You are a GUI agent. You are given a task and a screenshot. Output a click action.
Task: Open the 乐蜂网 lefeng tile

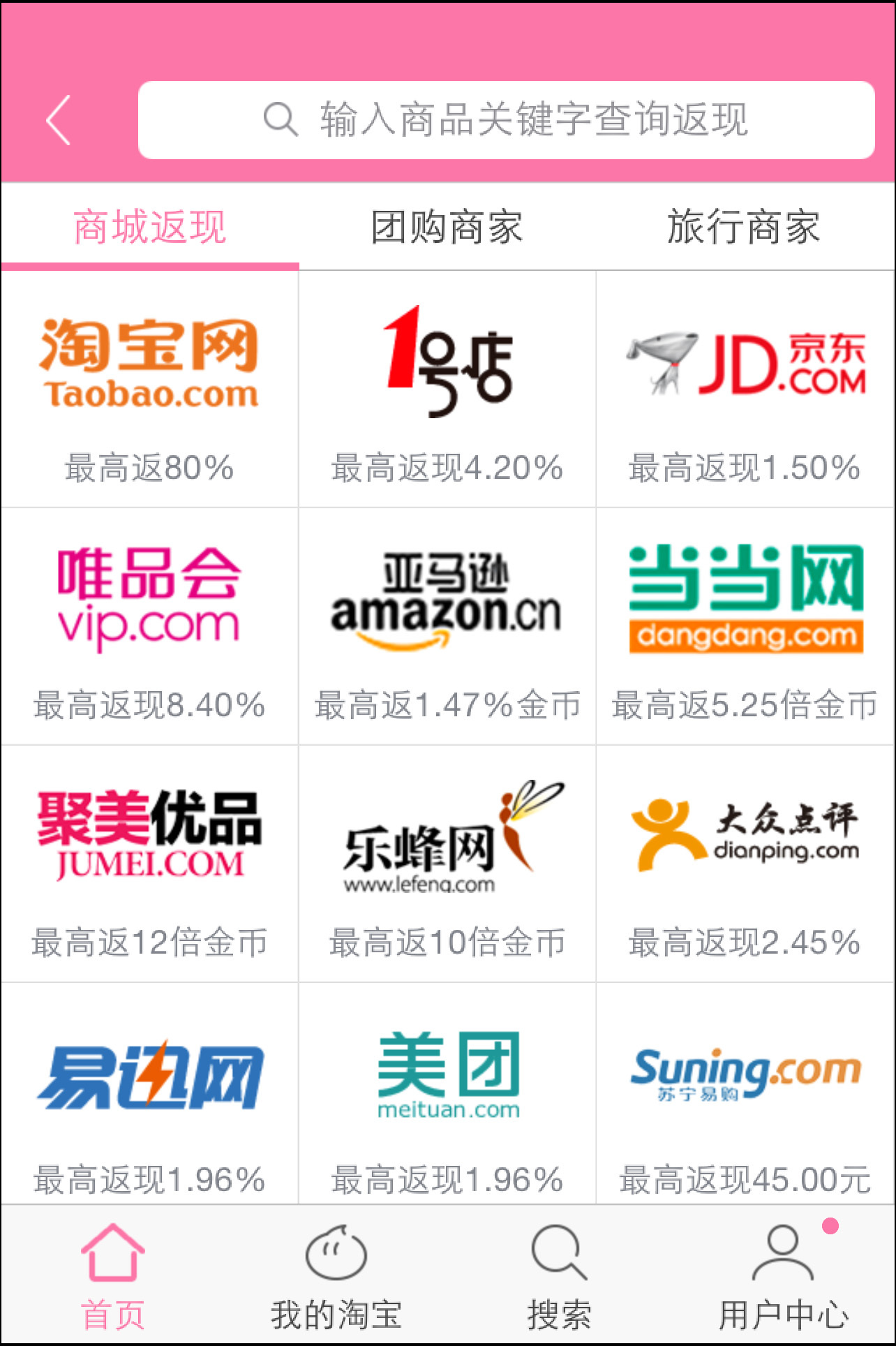coord(447,863)
